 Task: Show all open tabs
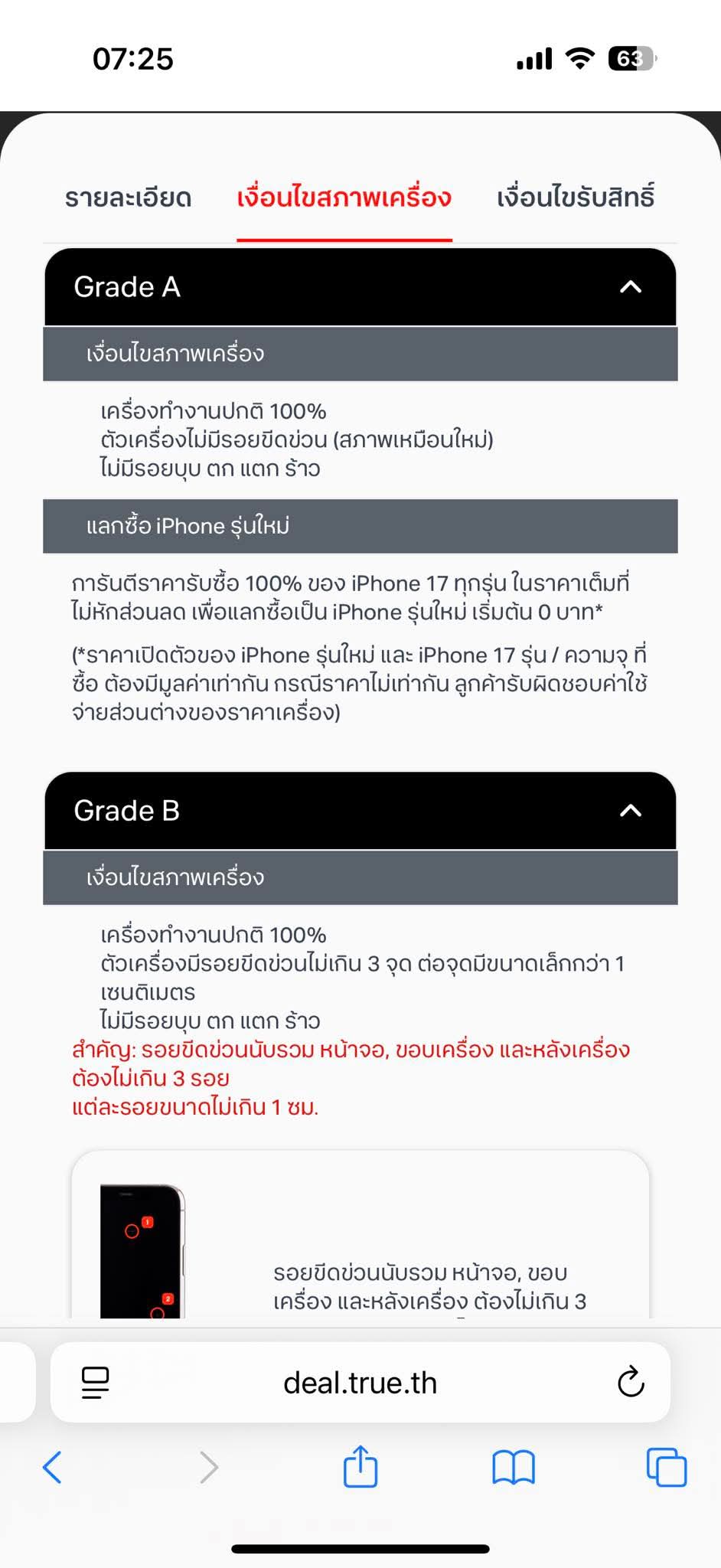coord(667,1467)
